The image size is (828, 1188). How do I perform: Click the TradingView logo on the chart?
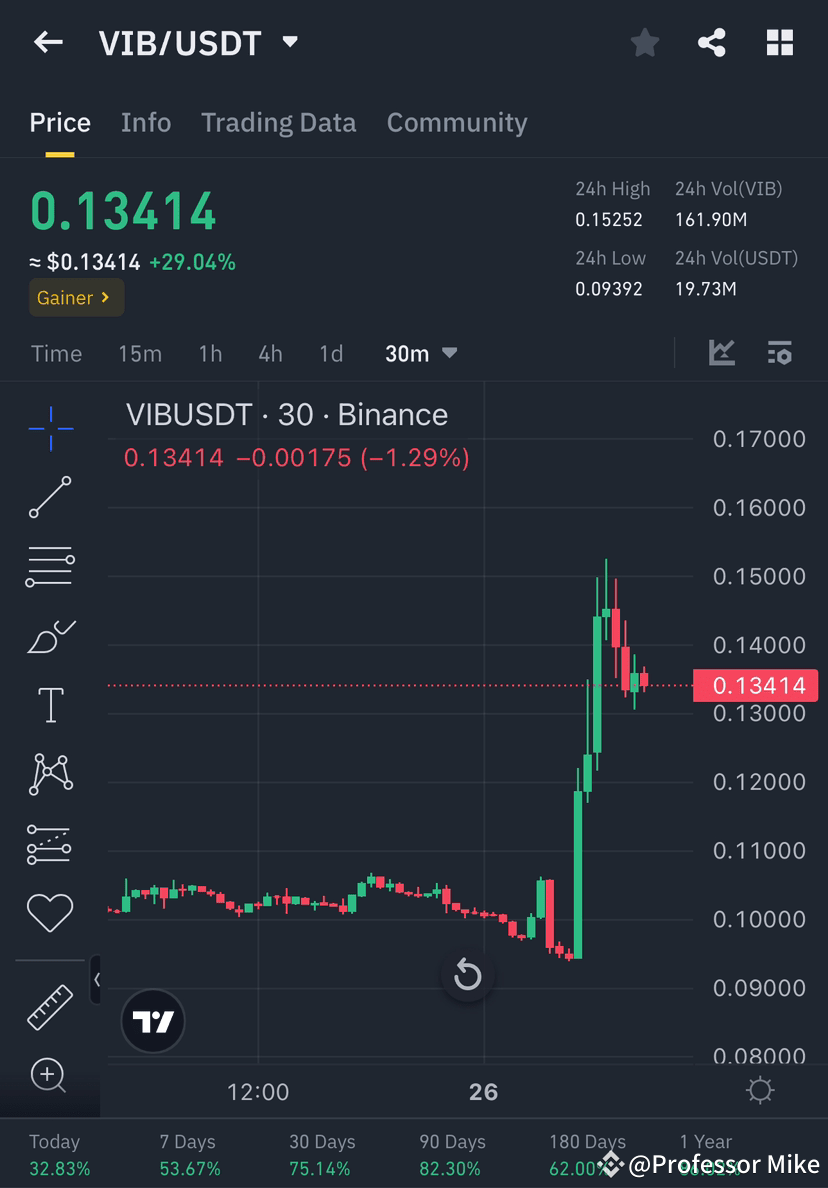tap(152, 1021)
